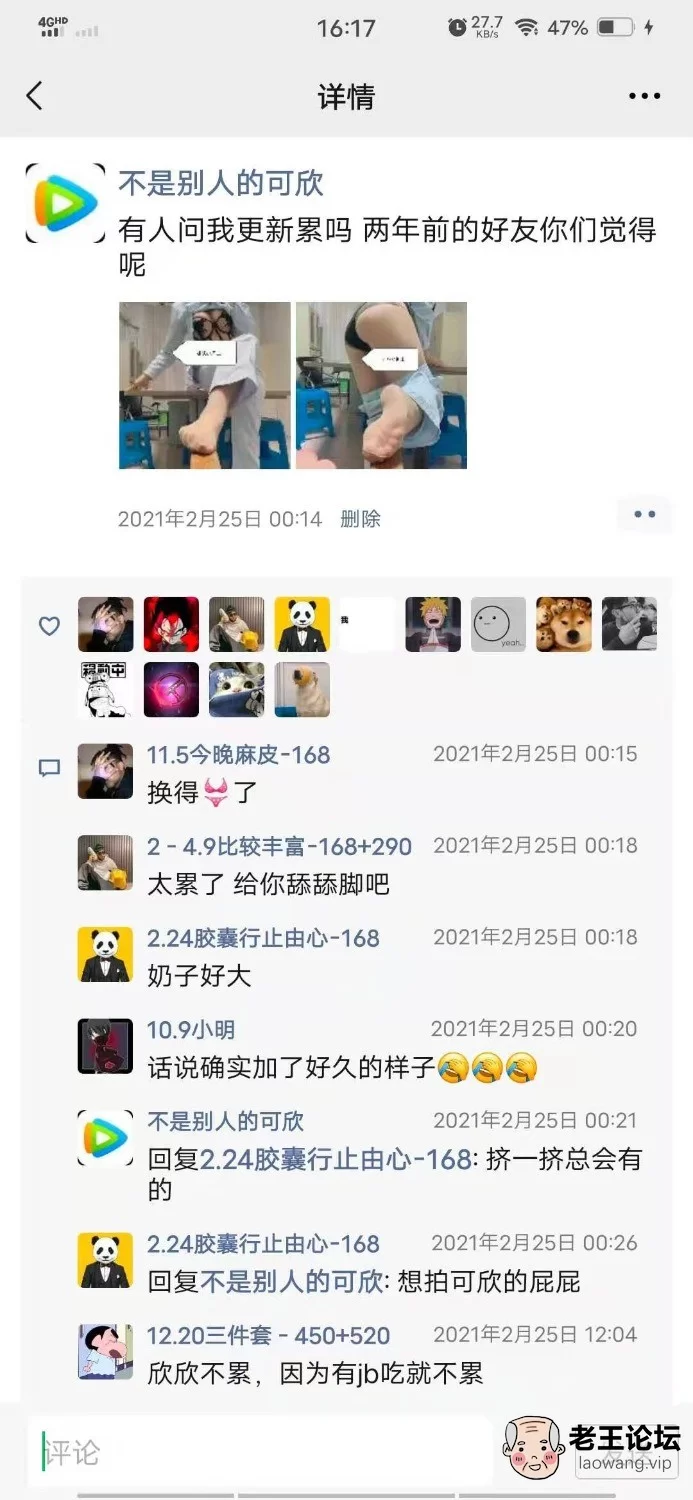Open commenter 11.5今晚麻皮-168's profile
The height and width of the screenshot is (1500, 693).
[x=238, y=755]
